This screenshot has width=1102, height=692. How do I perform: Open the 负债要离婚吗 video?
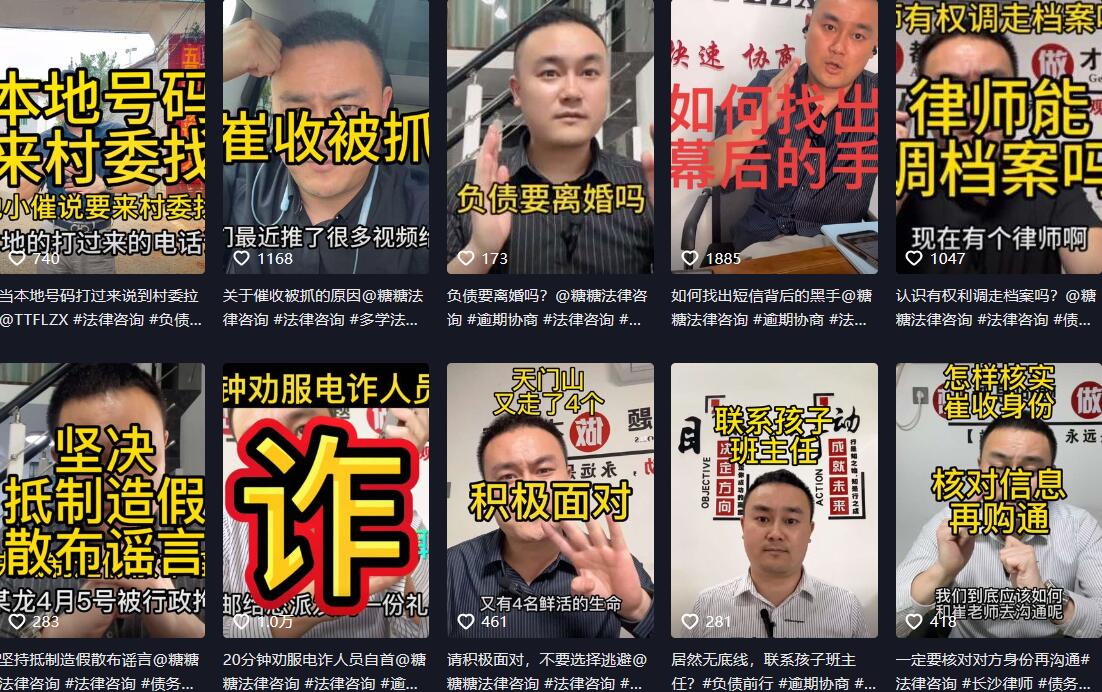[x=550, y=135]
